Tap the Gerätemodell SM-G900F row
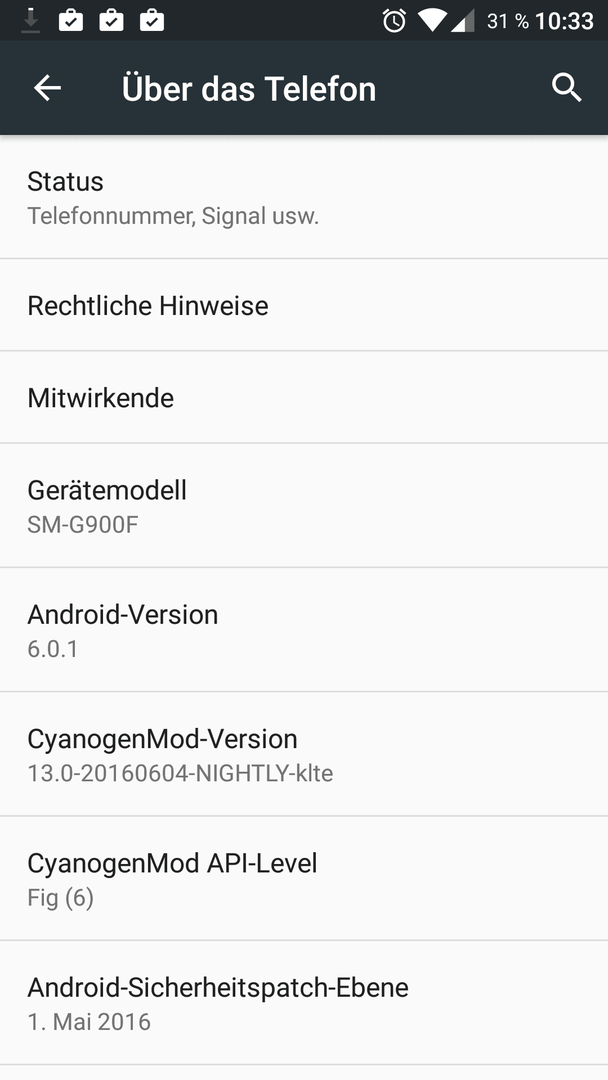This screenshot has height=1080, width=608. pos(304,506)
